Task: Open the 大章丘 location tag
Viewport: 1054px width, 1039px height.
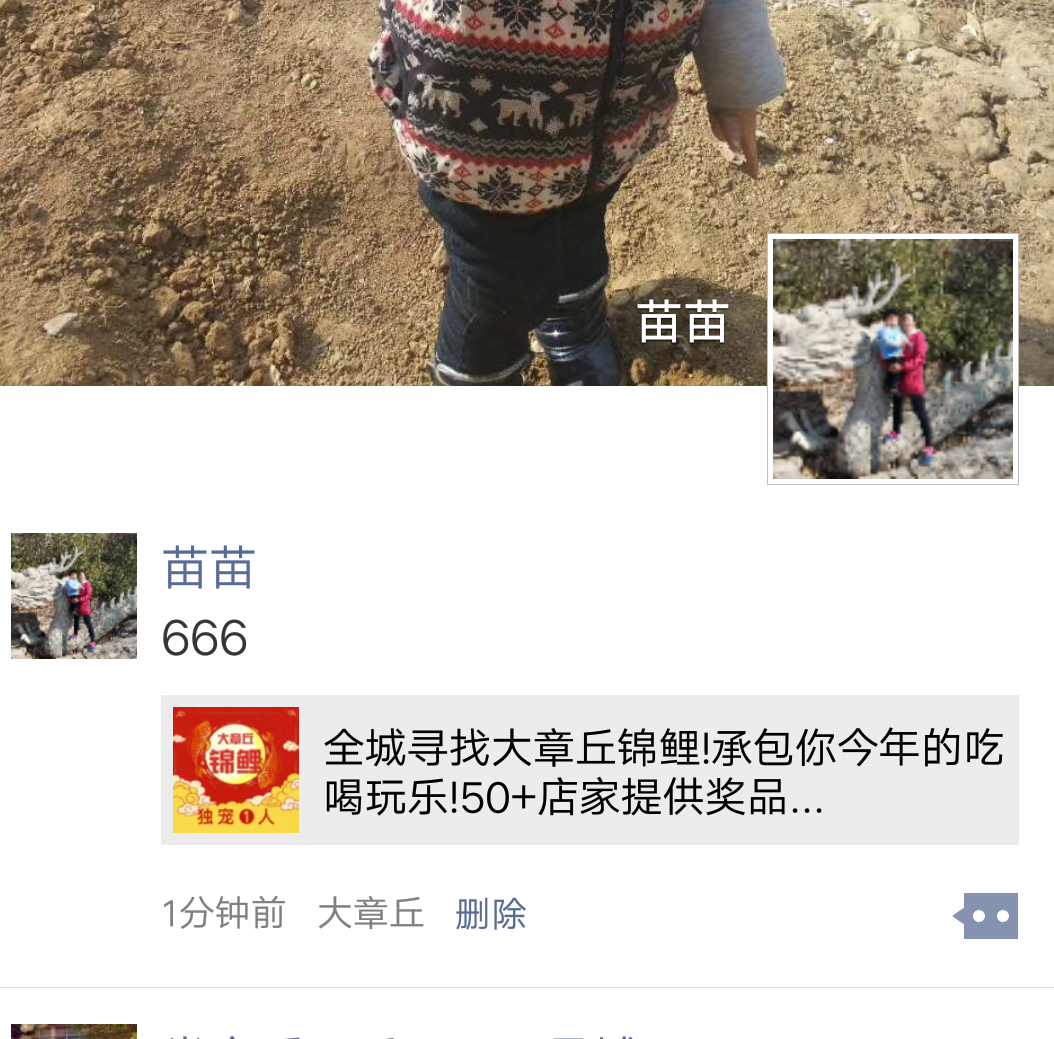Action: coord(370,914)
